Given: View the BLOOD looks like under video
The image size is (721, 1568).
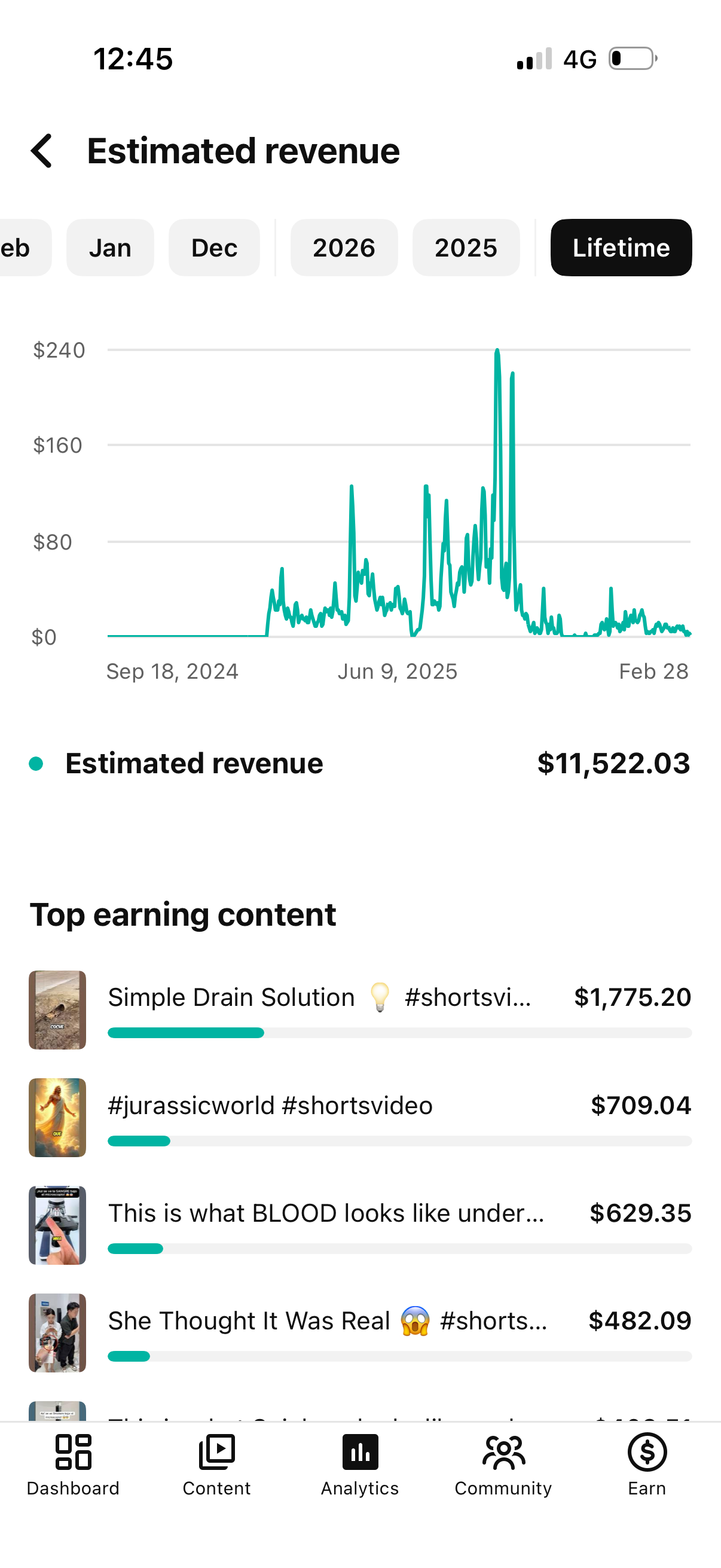Looking at the screenshot, I should 325,1214.
